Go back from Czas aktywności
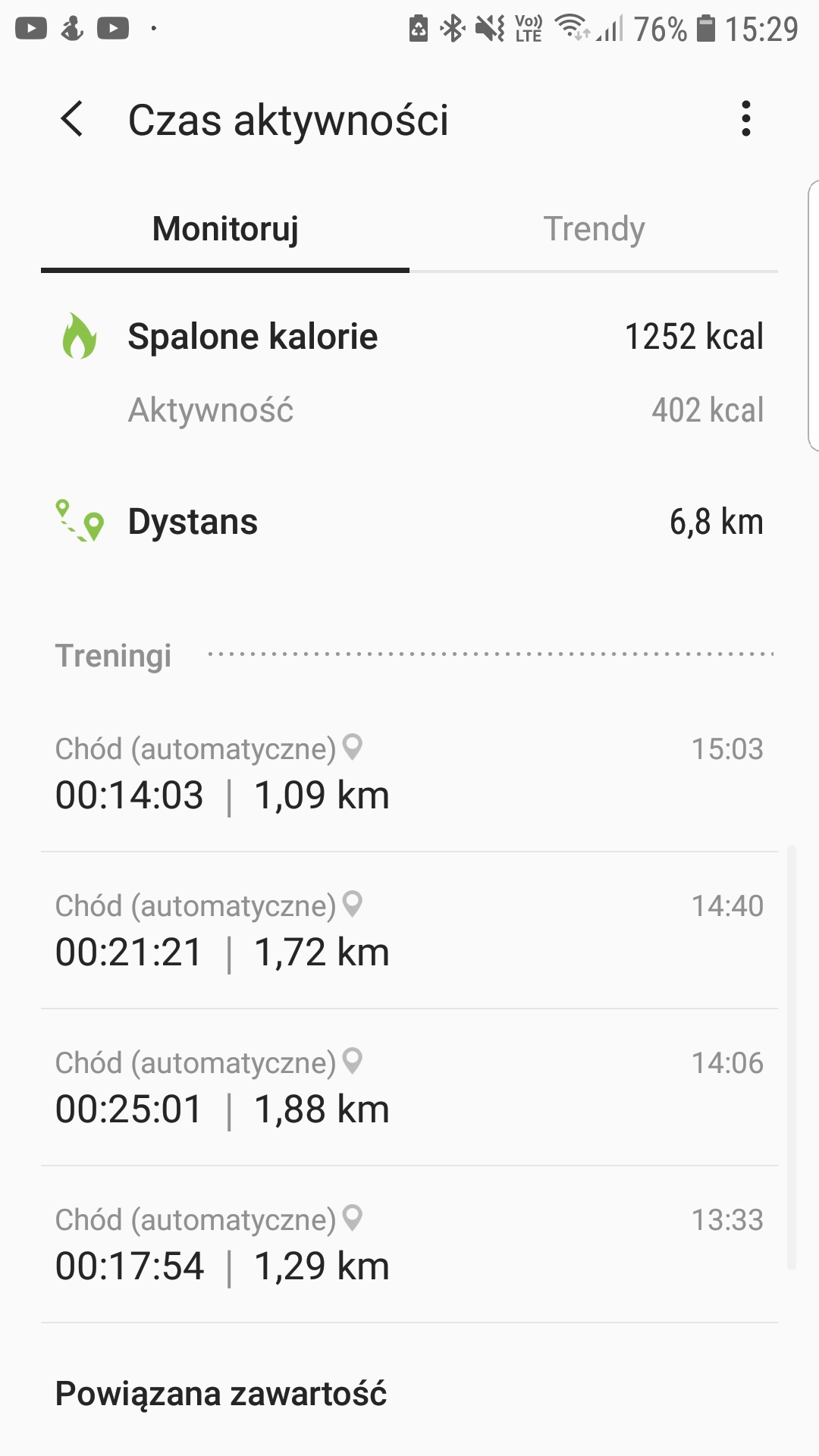This screenshot has width=819, height=1456. point(73,119)
